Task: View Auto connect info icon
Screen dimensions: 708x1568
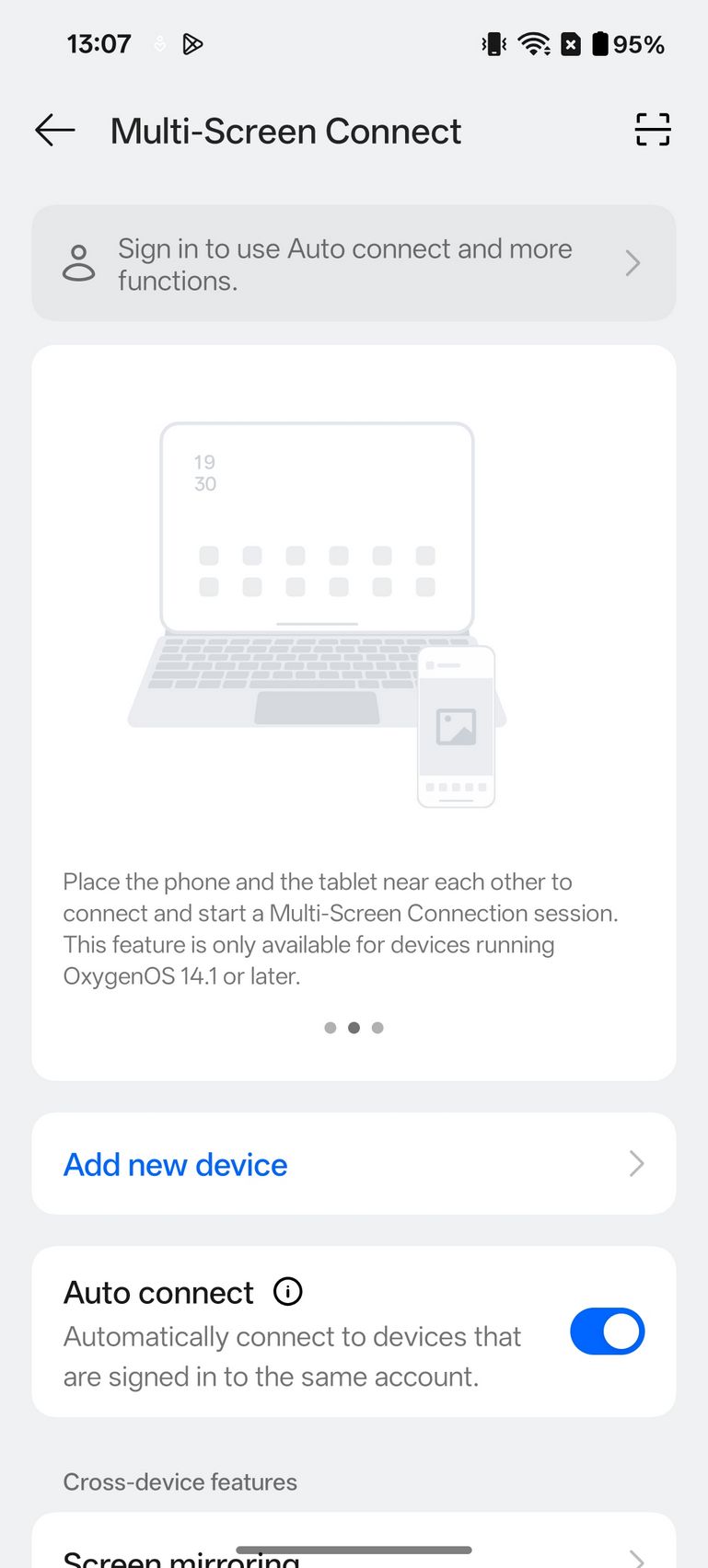Action: click(287, 1292)
